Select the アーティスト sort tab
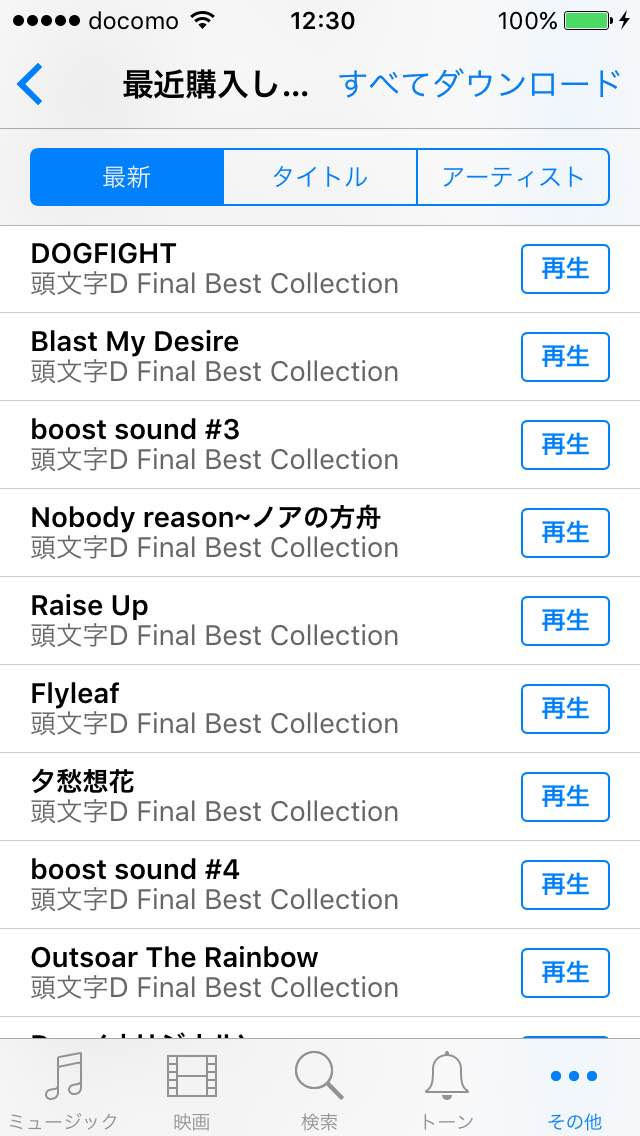This screenshot has height=1136, width=640. coord(512,177)
